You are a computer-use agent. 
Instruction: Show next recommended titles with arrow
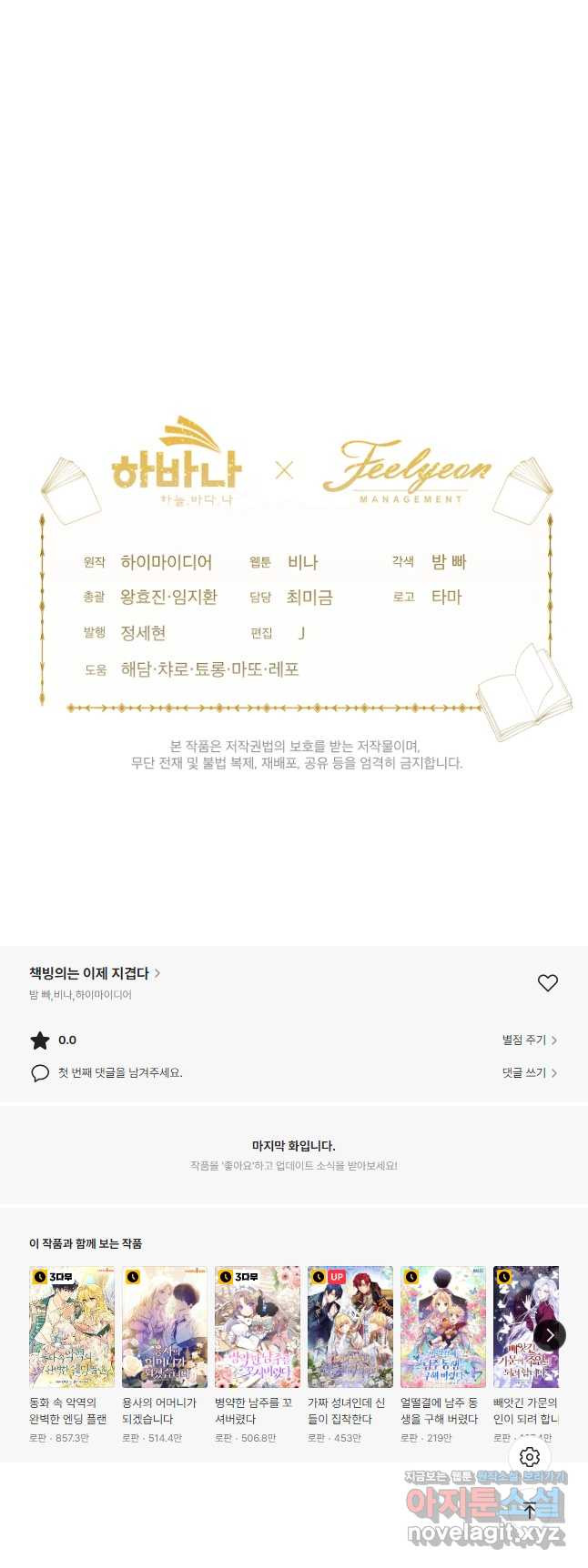click(550, 1335)
